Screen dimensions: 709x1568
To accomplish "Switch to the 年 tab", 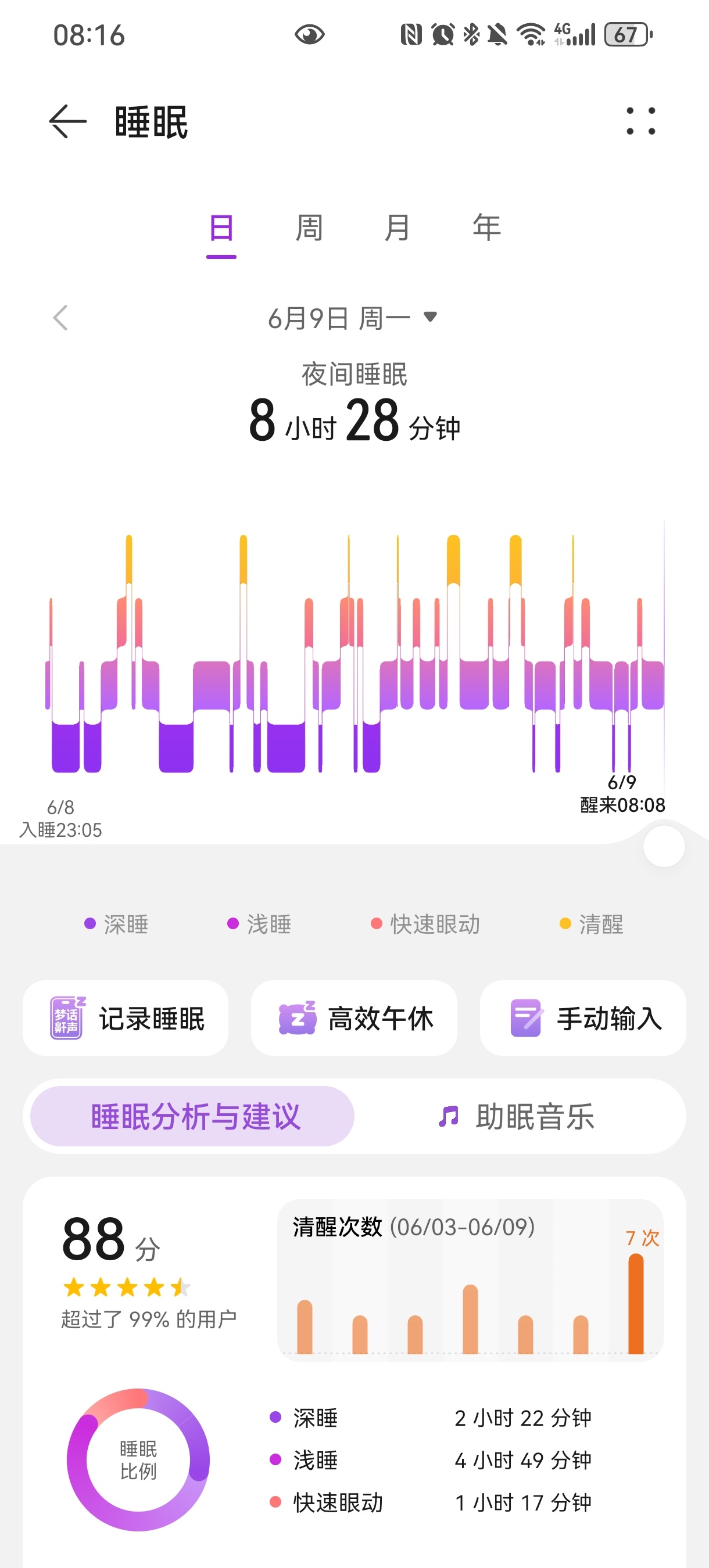I will click(486, 228).
